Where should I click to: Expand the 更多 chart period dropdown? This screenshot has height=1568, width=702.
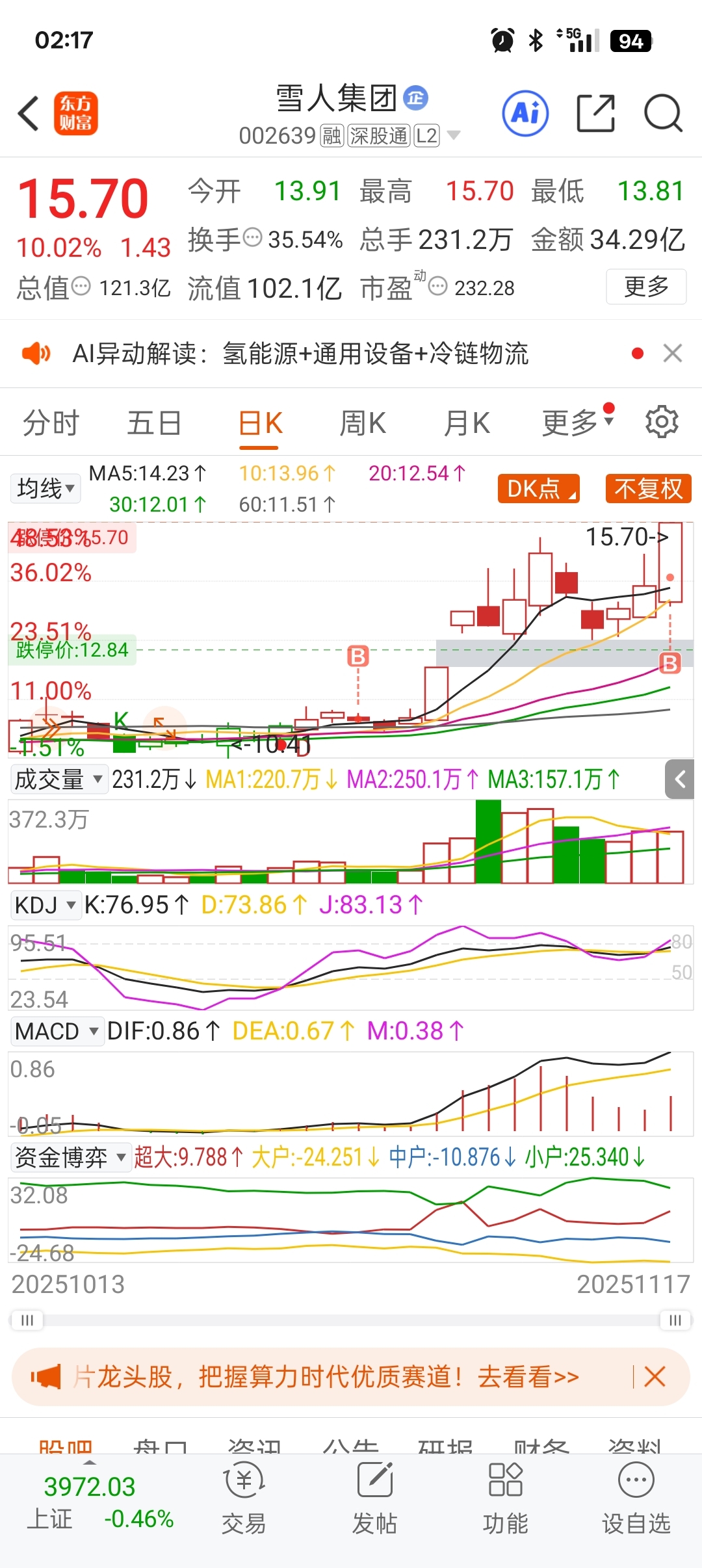577,423
